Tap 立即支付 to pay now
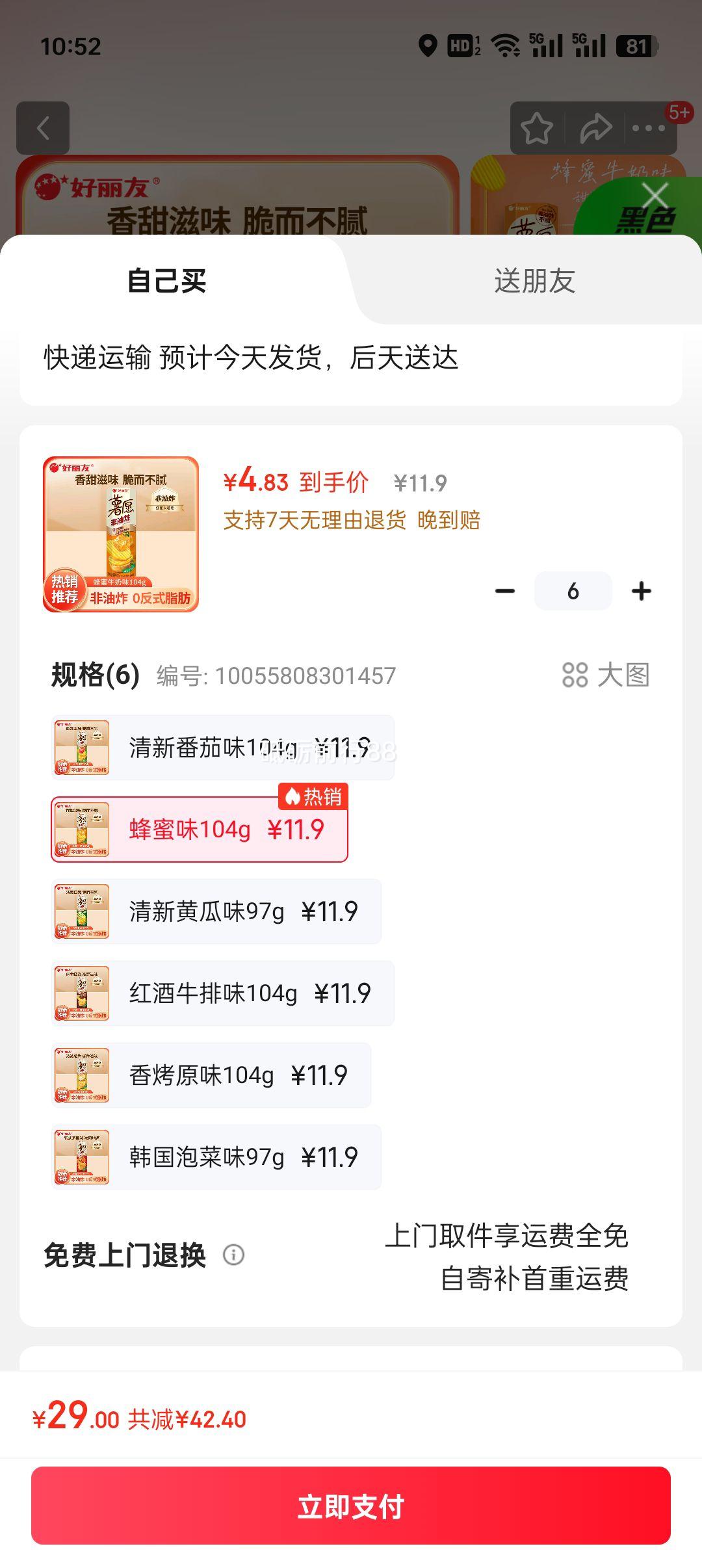This screenshot has height=1568, width=702. coord(351,1506)
